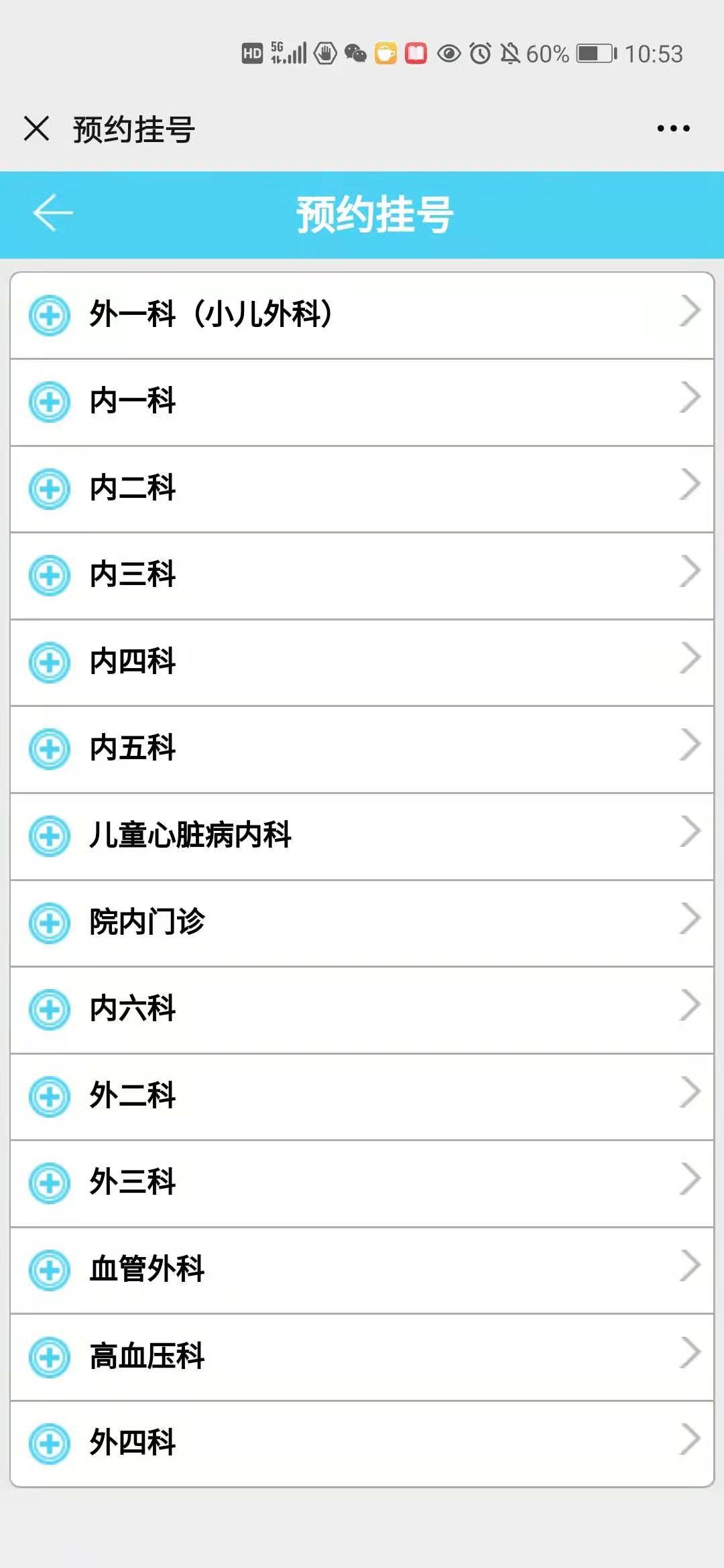
Task: Open 外一科（小儿外科）department
Action: coord(362,314)
